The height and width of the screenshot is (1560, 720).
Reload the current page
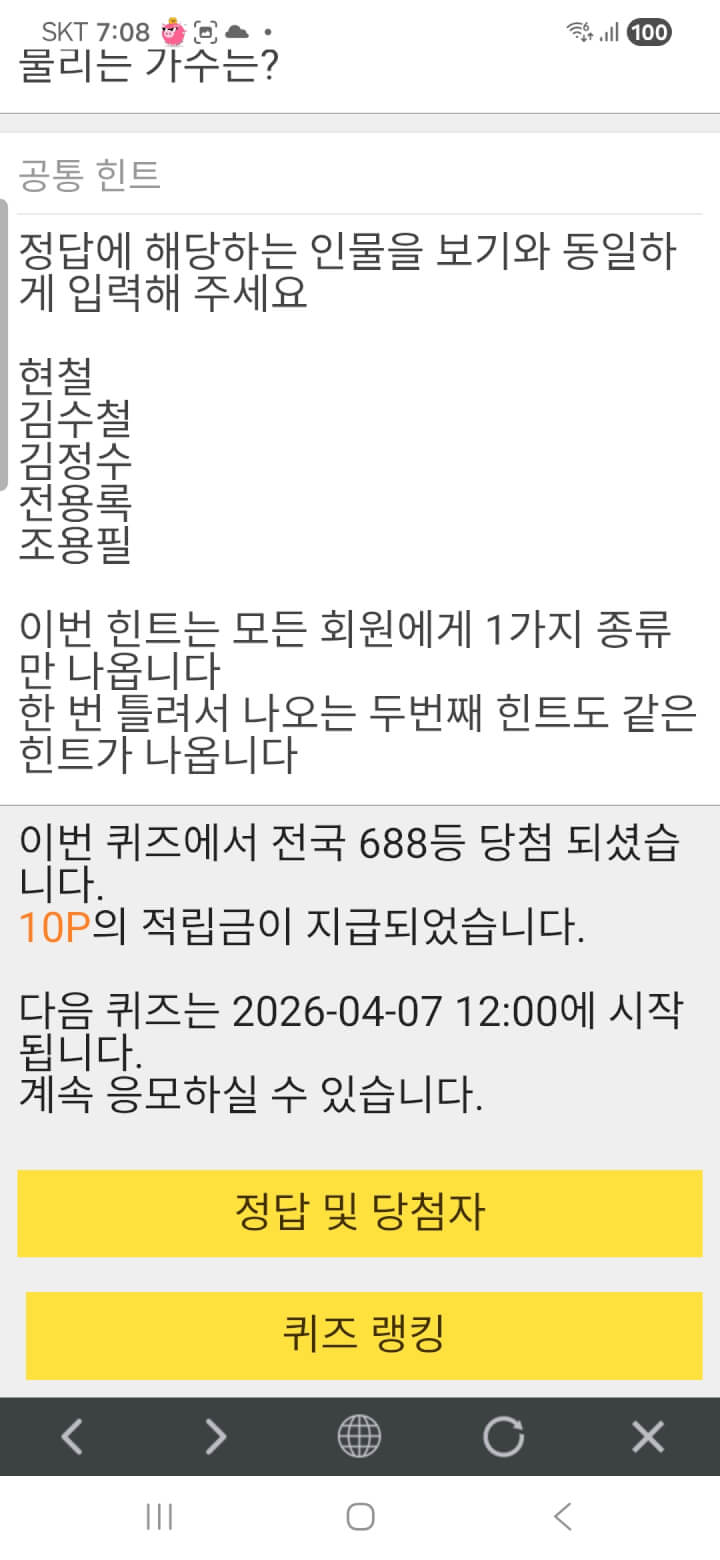tap(503, 1437)
